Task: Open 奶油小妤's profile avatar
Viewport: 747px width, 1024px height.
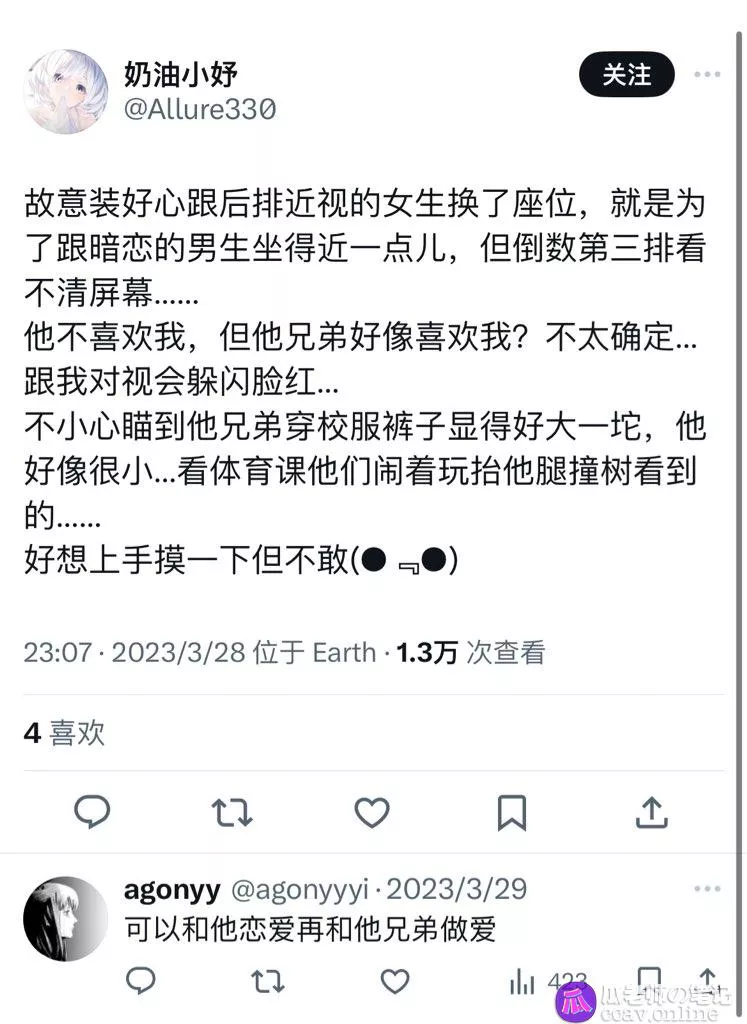Action: (x=66, y=91)
